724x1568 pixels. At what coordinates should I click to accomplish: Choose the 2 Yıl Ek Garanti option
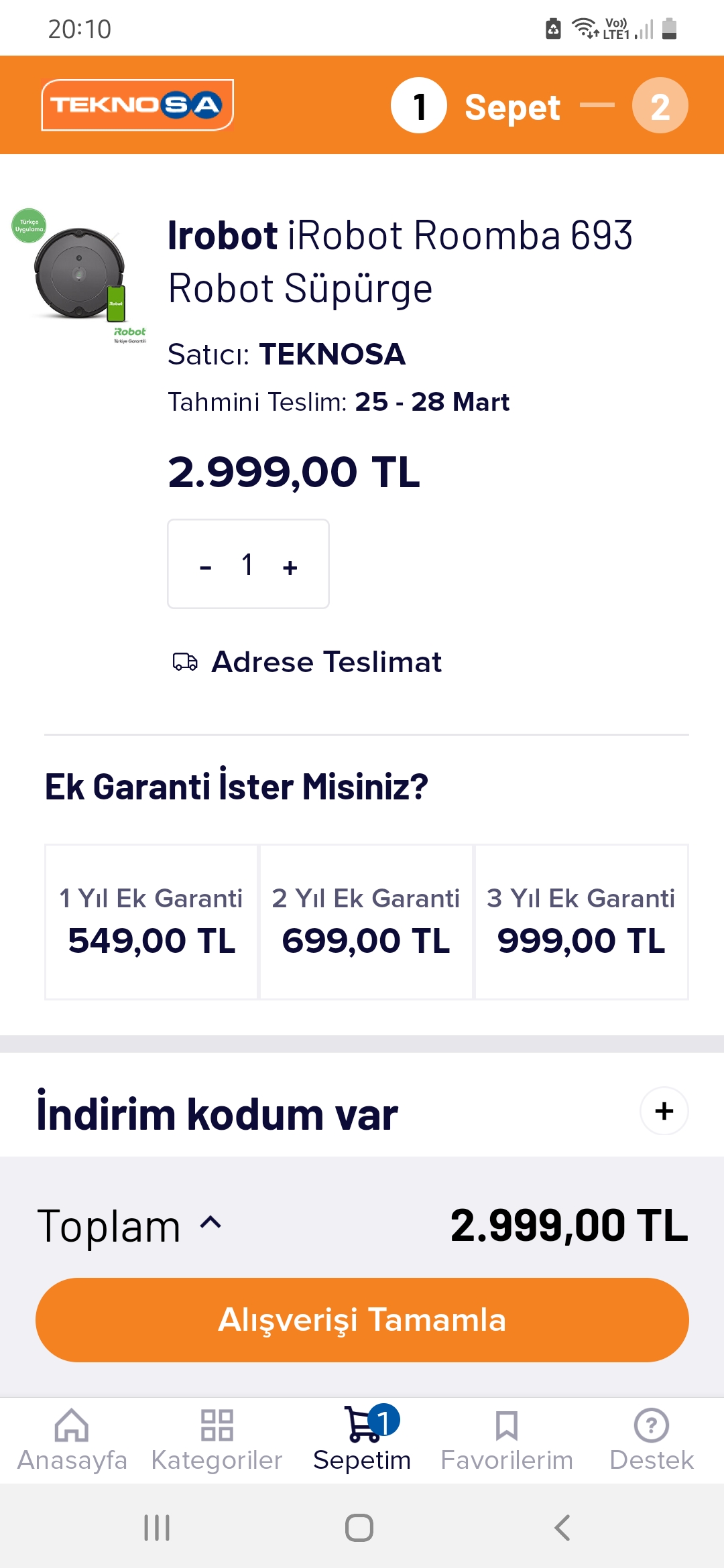tap(366, 921)
